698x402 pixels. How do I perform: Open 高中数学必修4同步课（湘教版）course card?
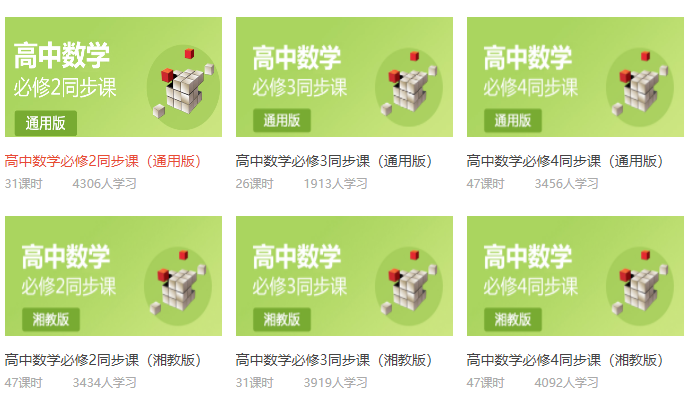[x=575, y=276]
